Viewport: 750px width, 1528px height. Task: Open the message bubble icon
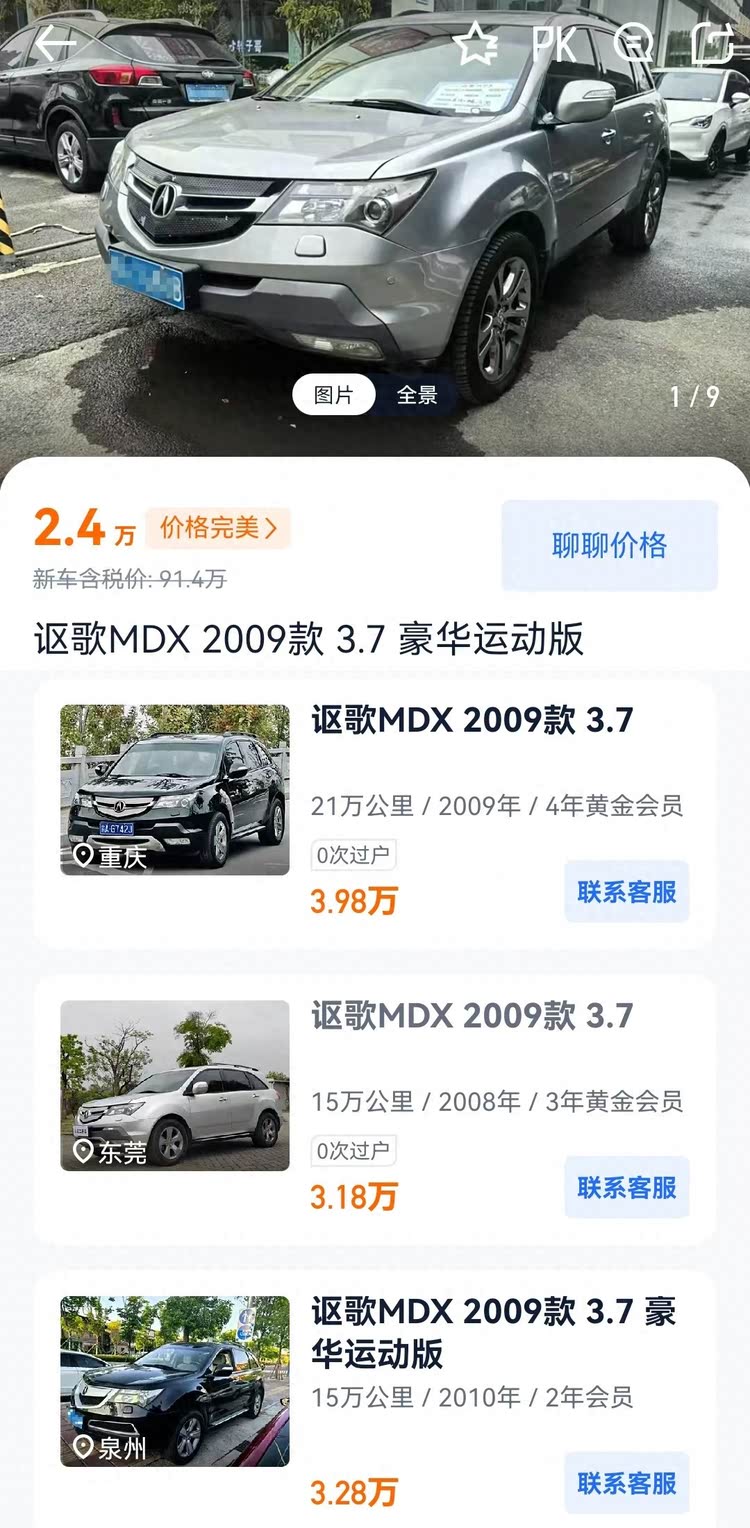(x=633, y=44)
